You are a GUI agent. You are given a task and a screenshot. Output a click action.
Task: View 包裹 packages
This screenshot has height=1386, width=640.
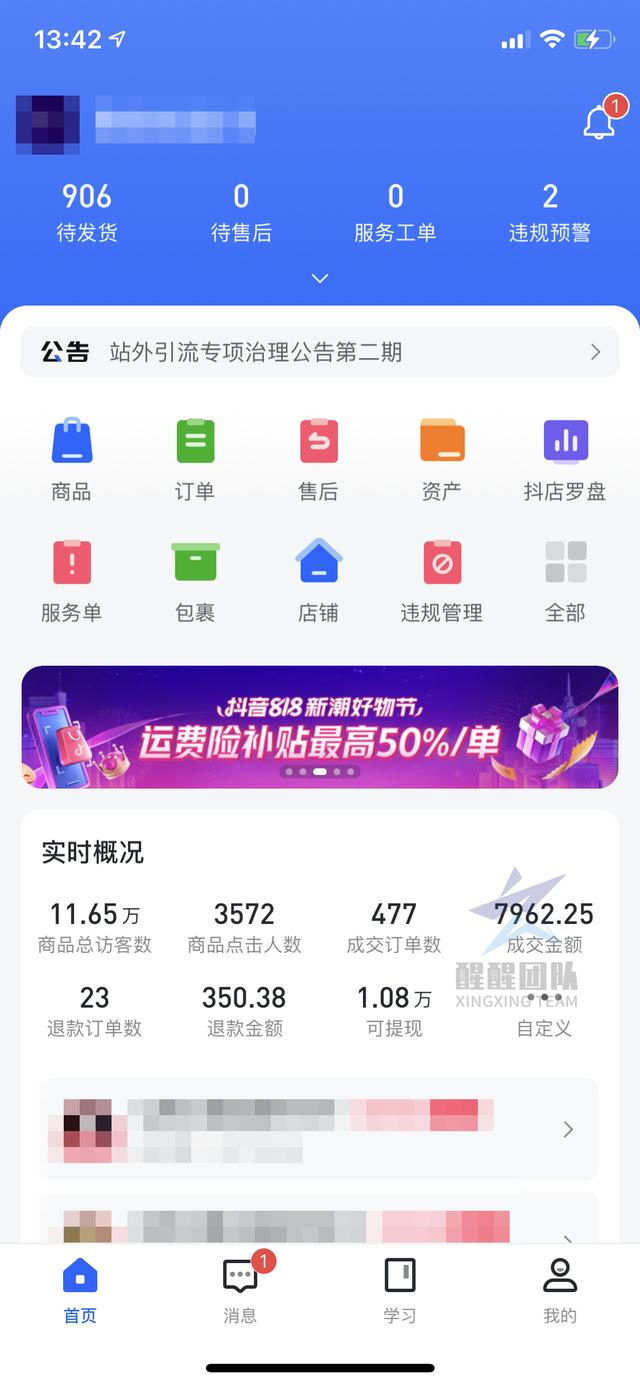tap(195, 581)
